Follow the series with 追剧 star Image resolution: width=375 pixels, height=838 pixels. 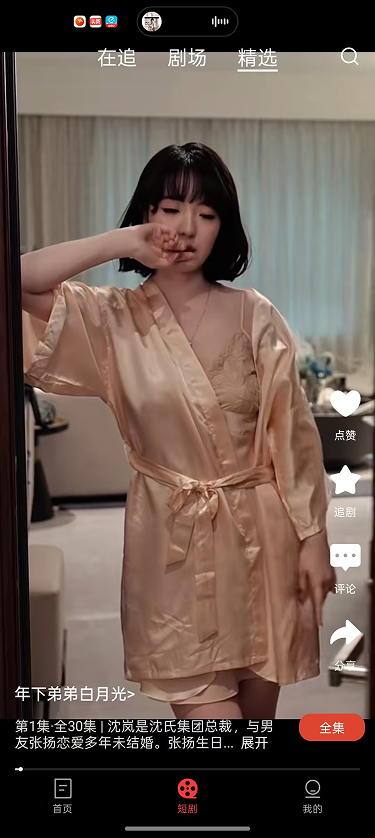point(345,492)
